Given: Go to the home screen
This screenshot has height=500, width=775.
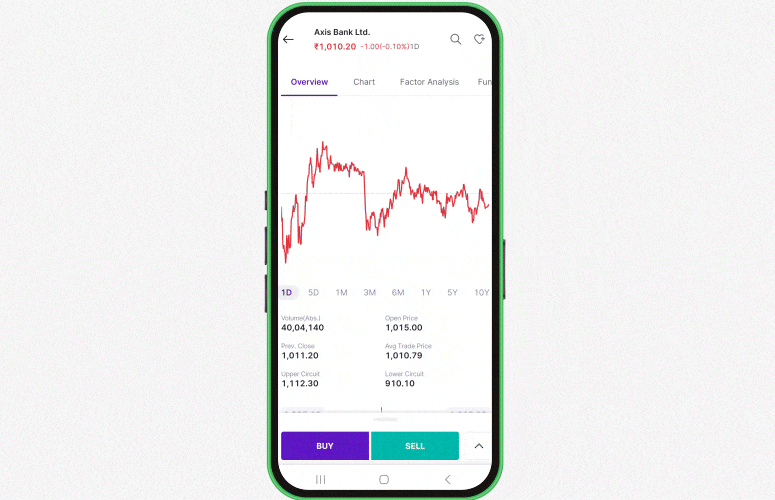Looking at the screenshot, I should 384,480.
